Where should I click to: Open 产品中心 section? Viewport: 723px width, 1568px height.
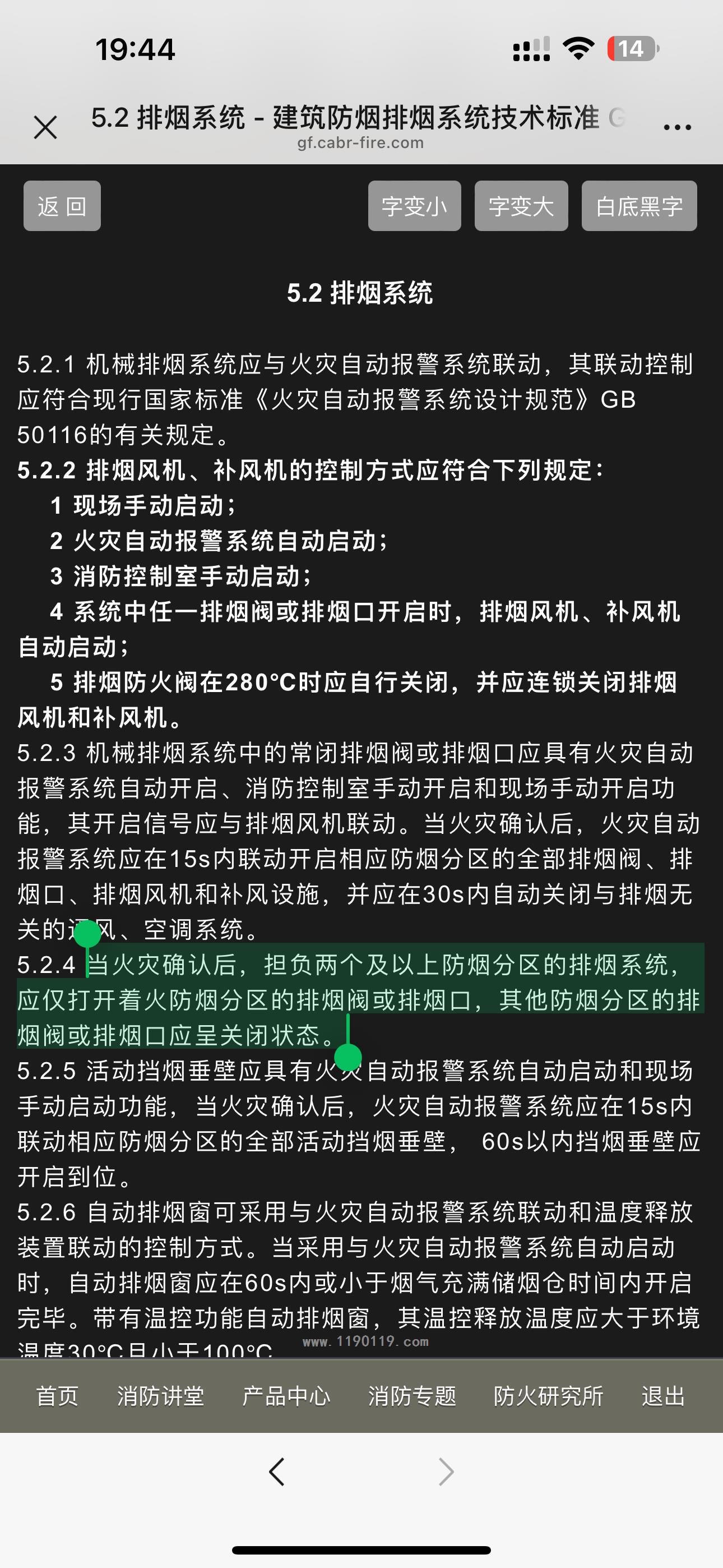click(286, 1396)
